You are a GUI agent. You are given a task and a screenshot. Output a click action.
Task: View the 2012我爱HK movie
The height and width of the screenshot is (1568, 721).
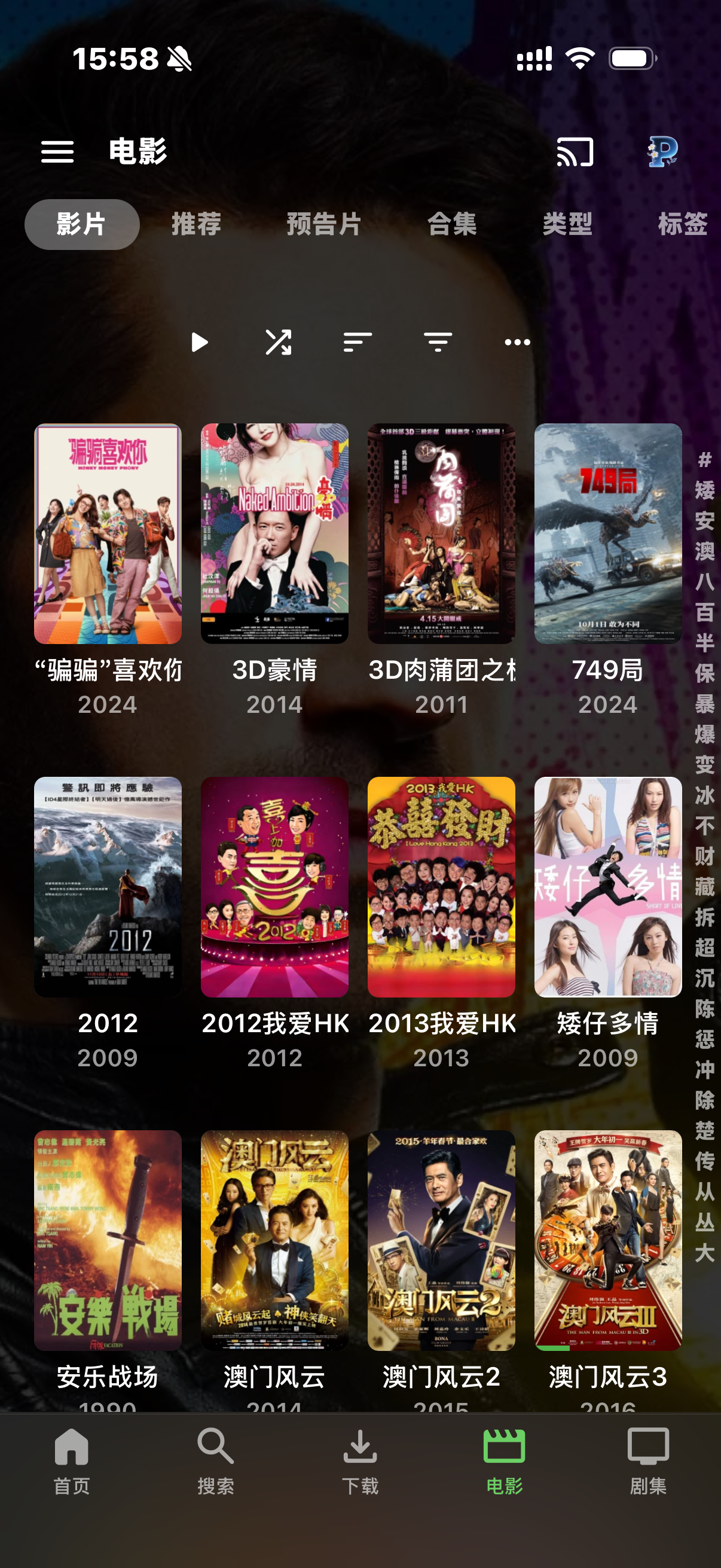click(x=274, y=887)
